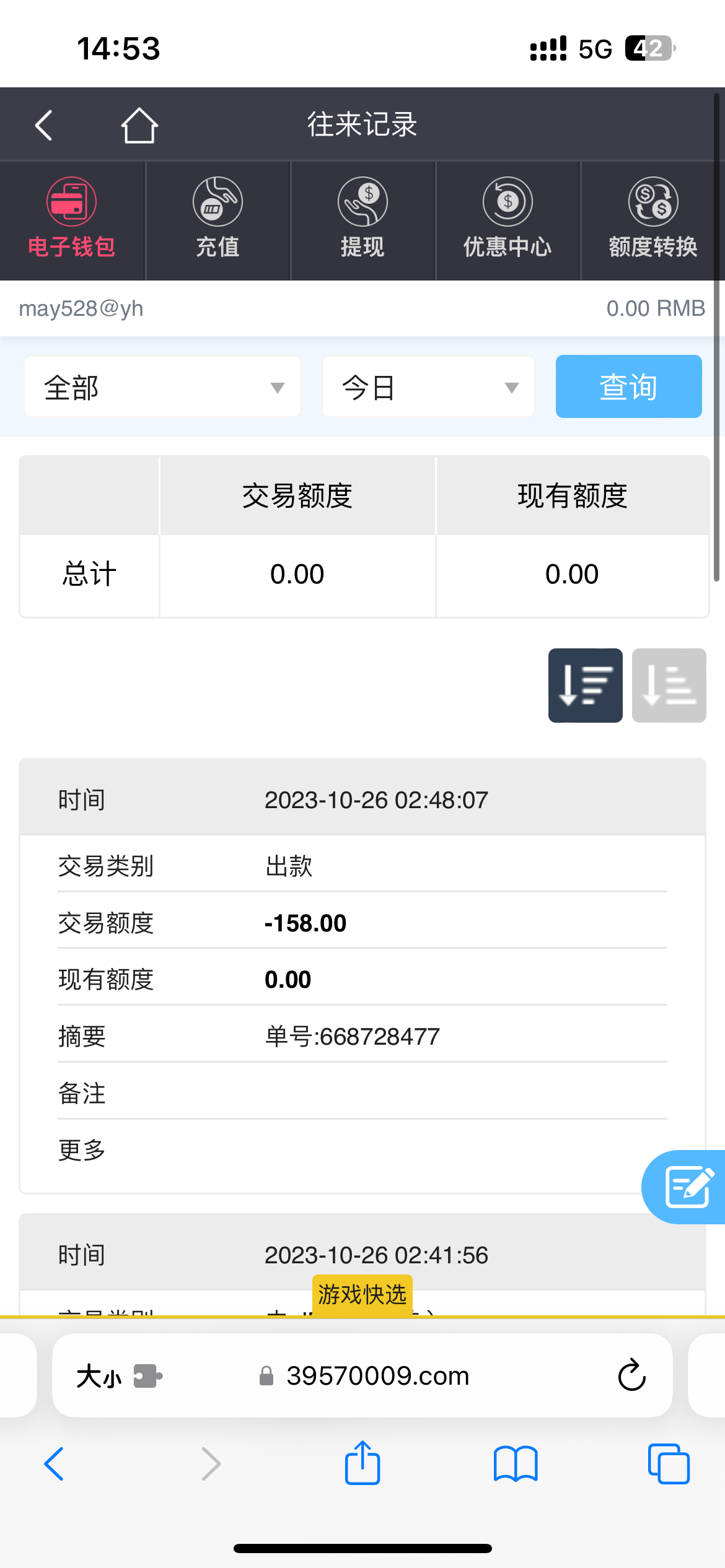Viewport: 725px width, 1568px height.
Task: Reload the page in Safari
Action: pyautogui.click(x=631, y=1376)
